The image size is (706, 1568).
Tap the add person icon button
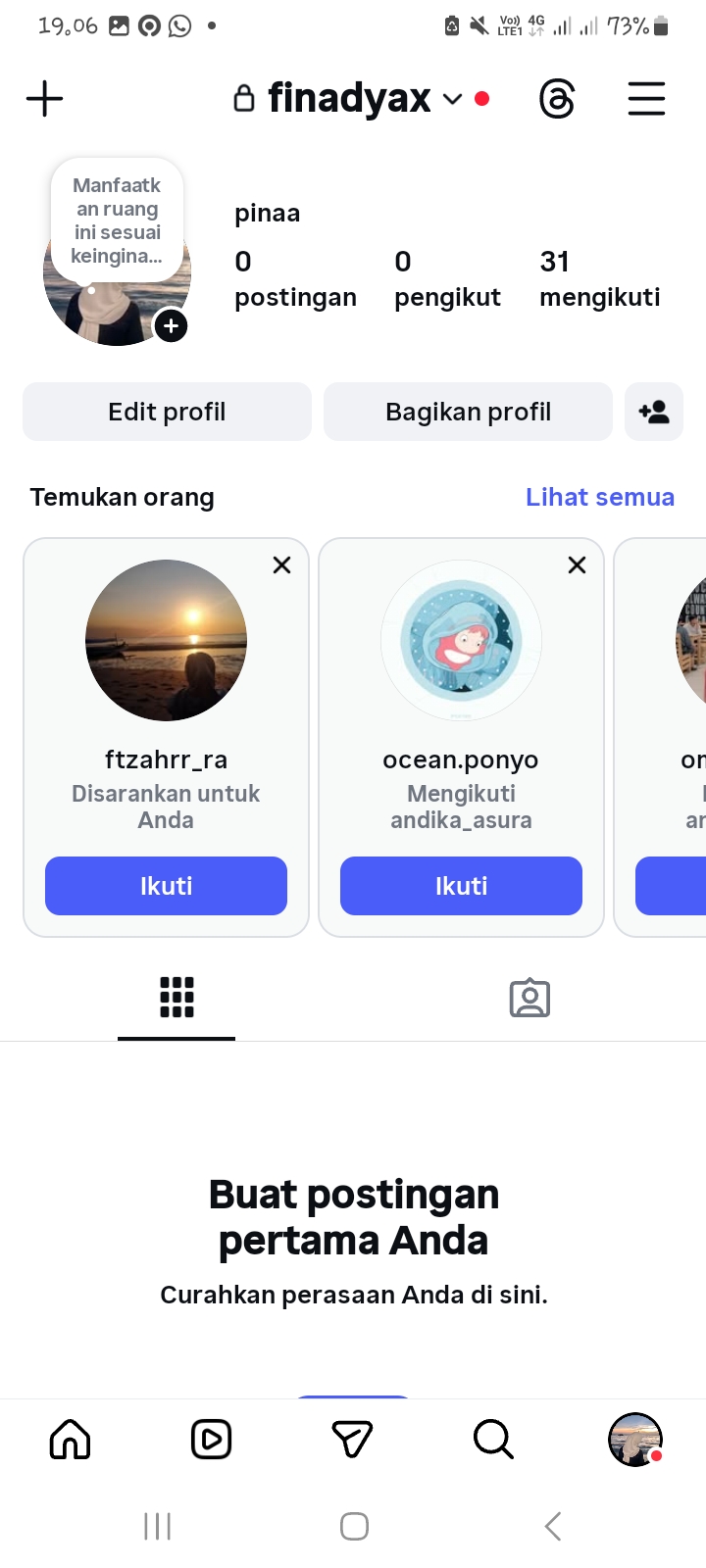coord(654,412)
